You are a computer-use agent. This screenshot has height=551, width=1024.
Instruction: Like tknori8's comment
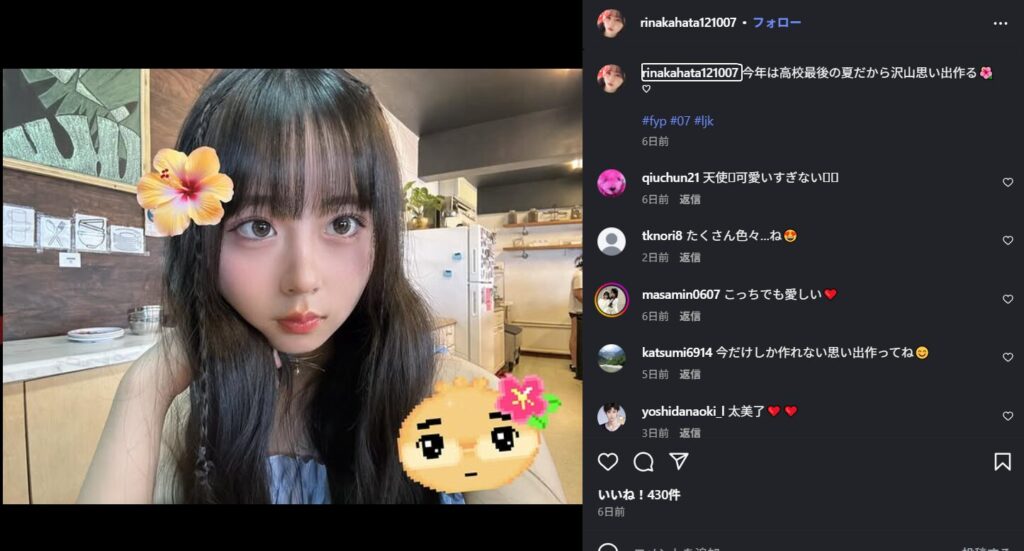(x=1007, y=240)
